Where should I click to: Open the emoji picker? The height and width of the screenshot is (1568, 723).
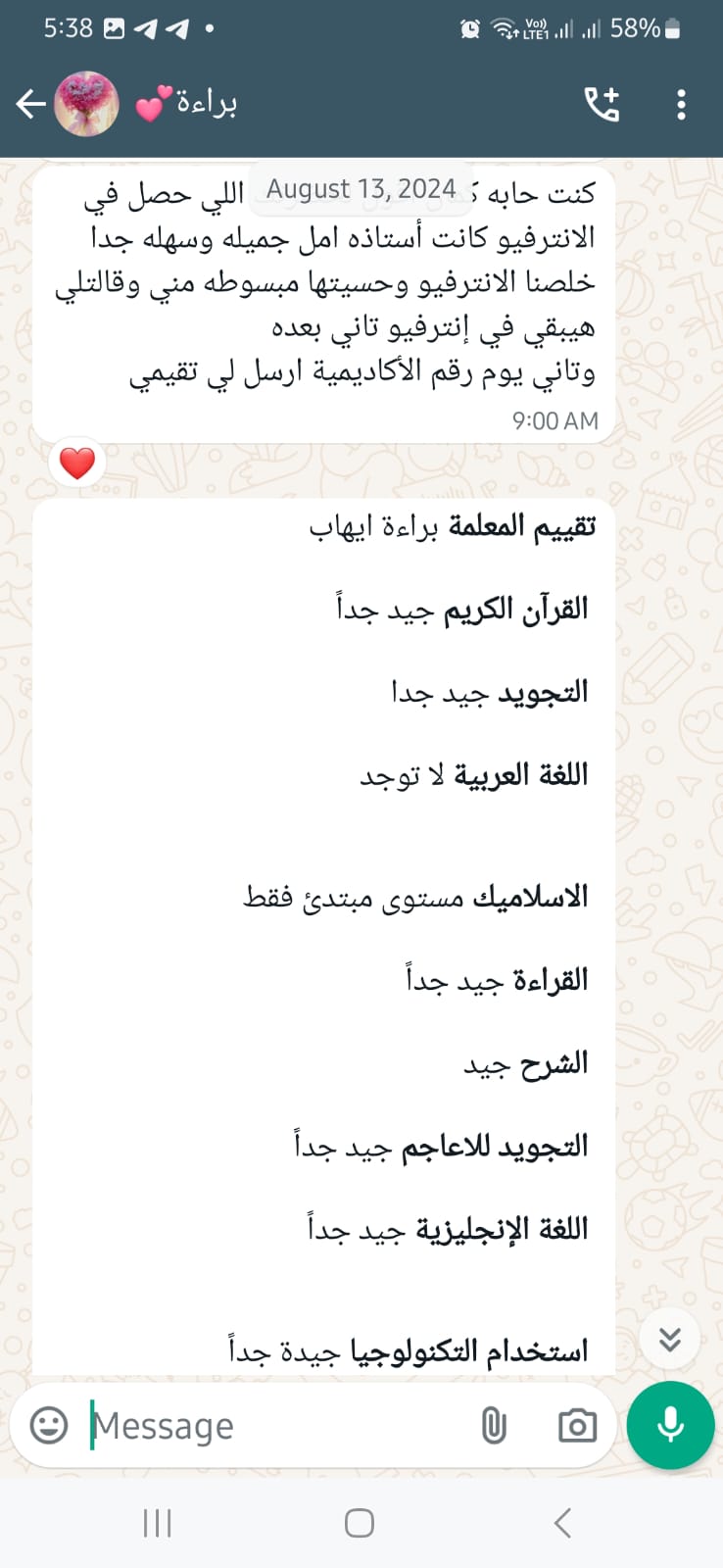click(x=49, y=1425)
